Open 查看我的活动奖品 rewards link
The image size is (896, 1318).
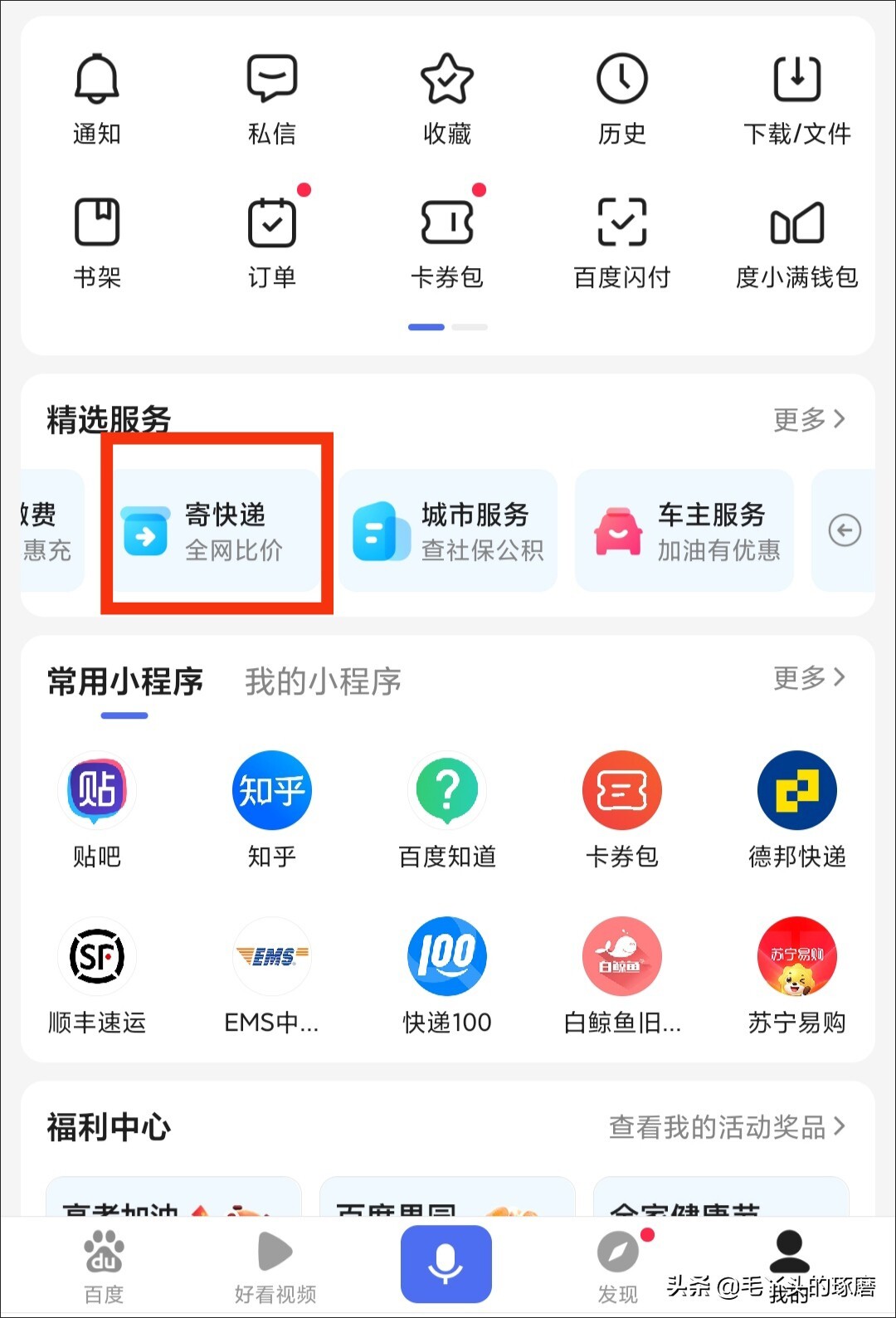pyautogui.click(x=726, y=1127)
